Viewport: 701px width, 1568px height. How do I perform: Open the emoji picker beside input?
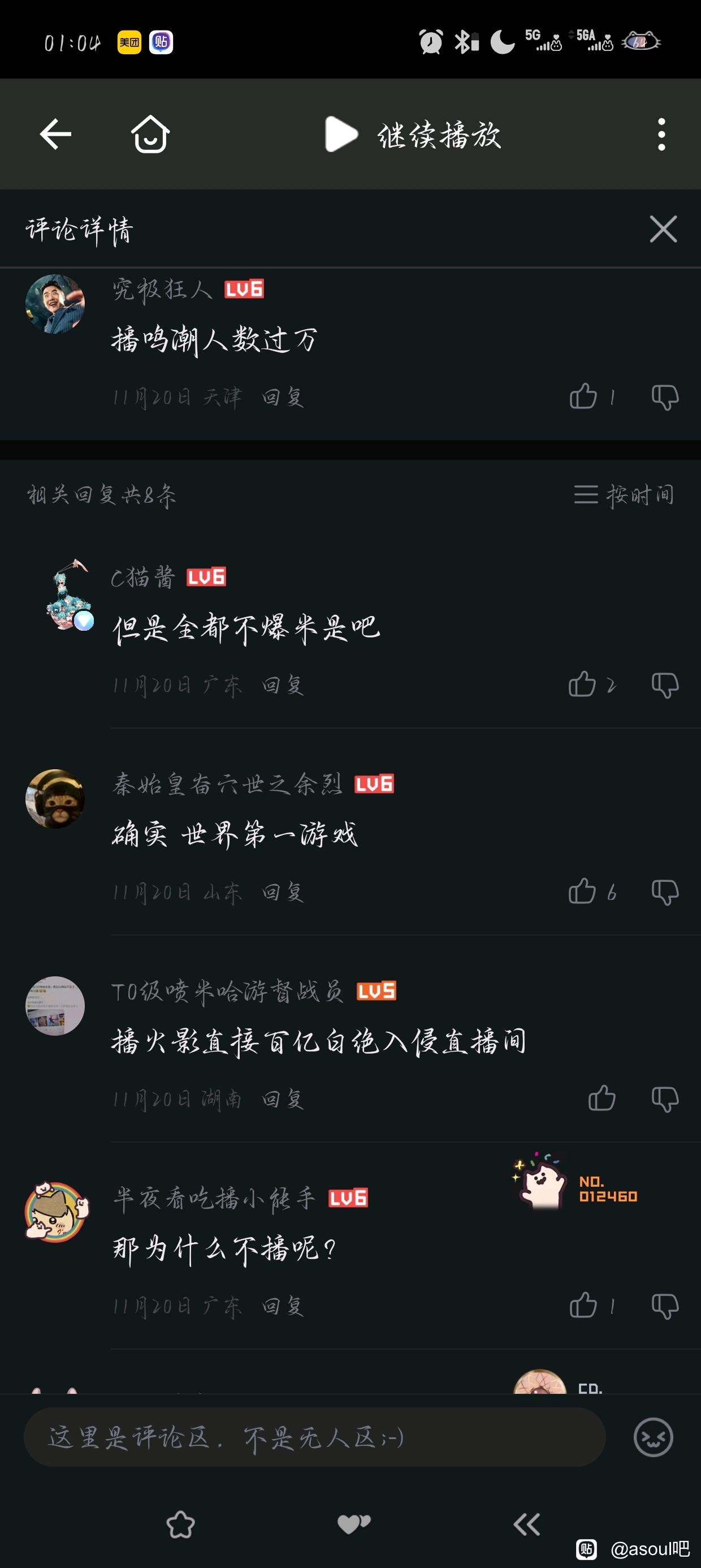(x=653, y=1437)
